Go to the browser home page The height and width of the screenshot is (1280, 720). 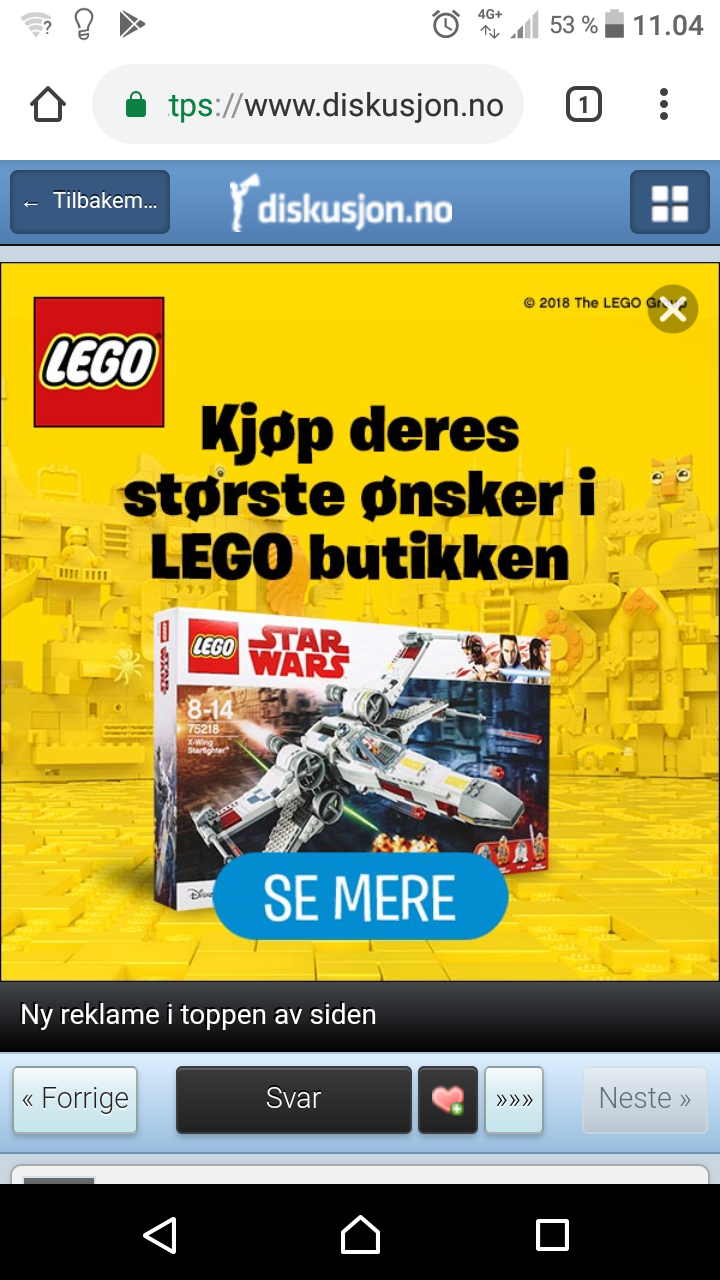(48, 105)
